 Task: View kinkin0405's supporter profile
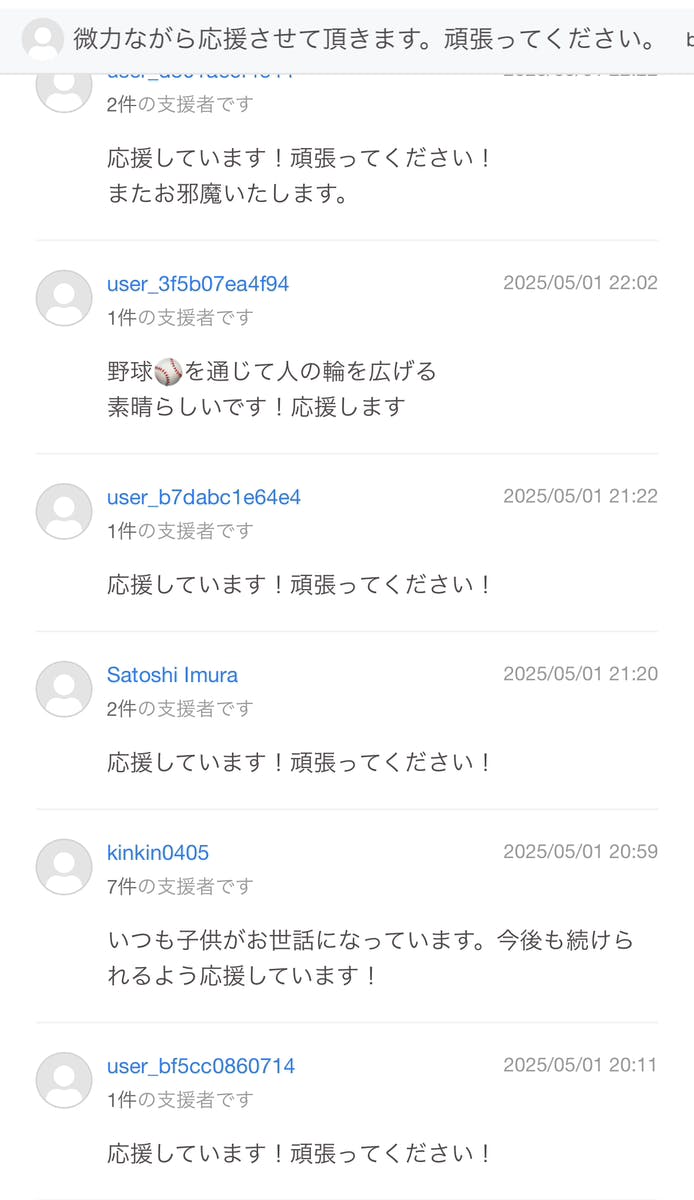tap(158, 853)
